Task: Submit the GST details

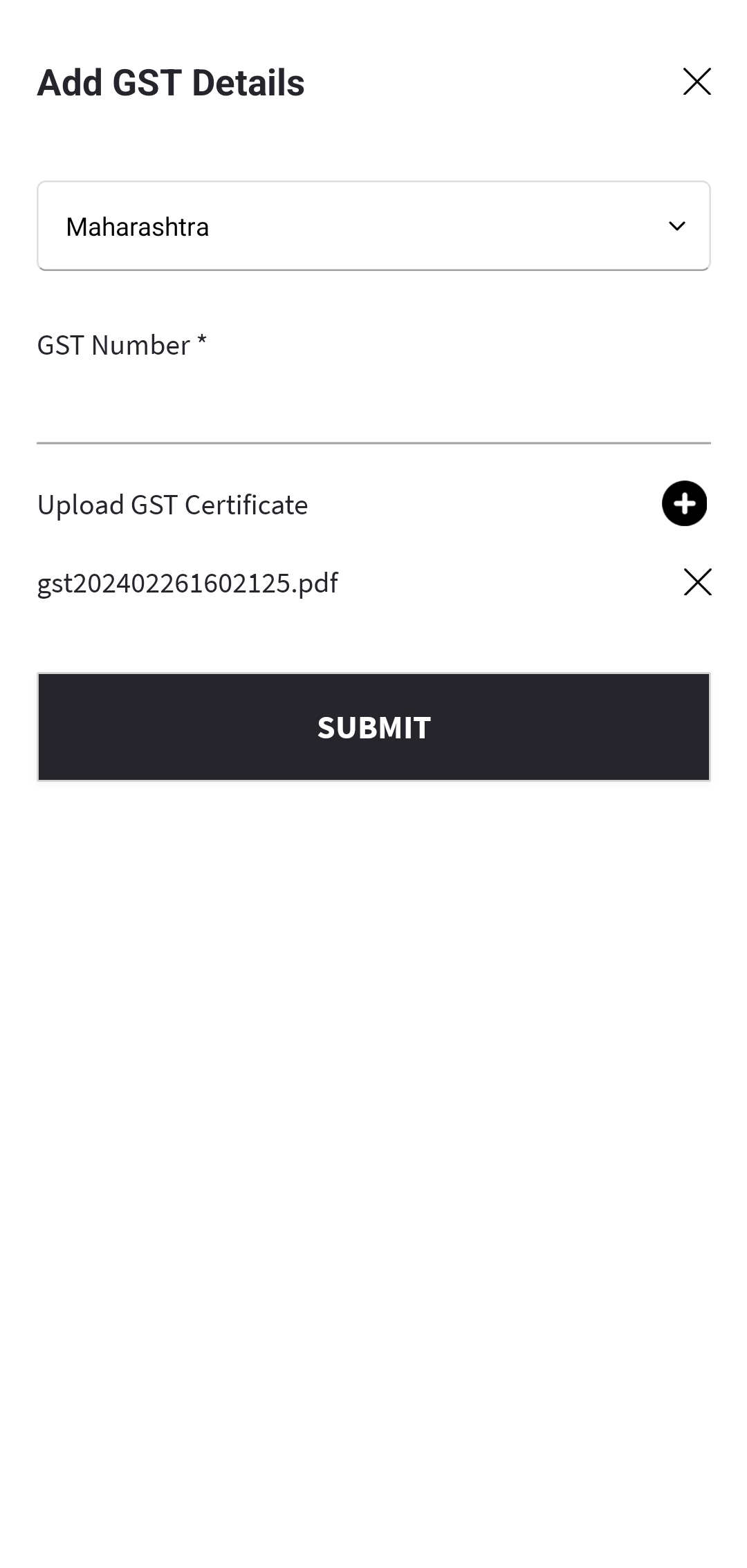Action: (373, 727)
